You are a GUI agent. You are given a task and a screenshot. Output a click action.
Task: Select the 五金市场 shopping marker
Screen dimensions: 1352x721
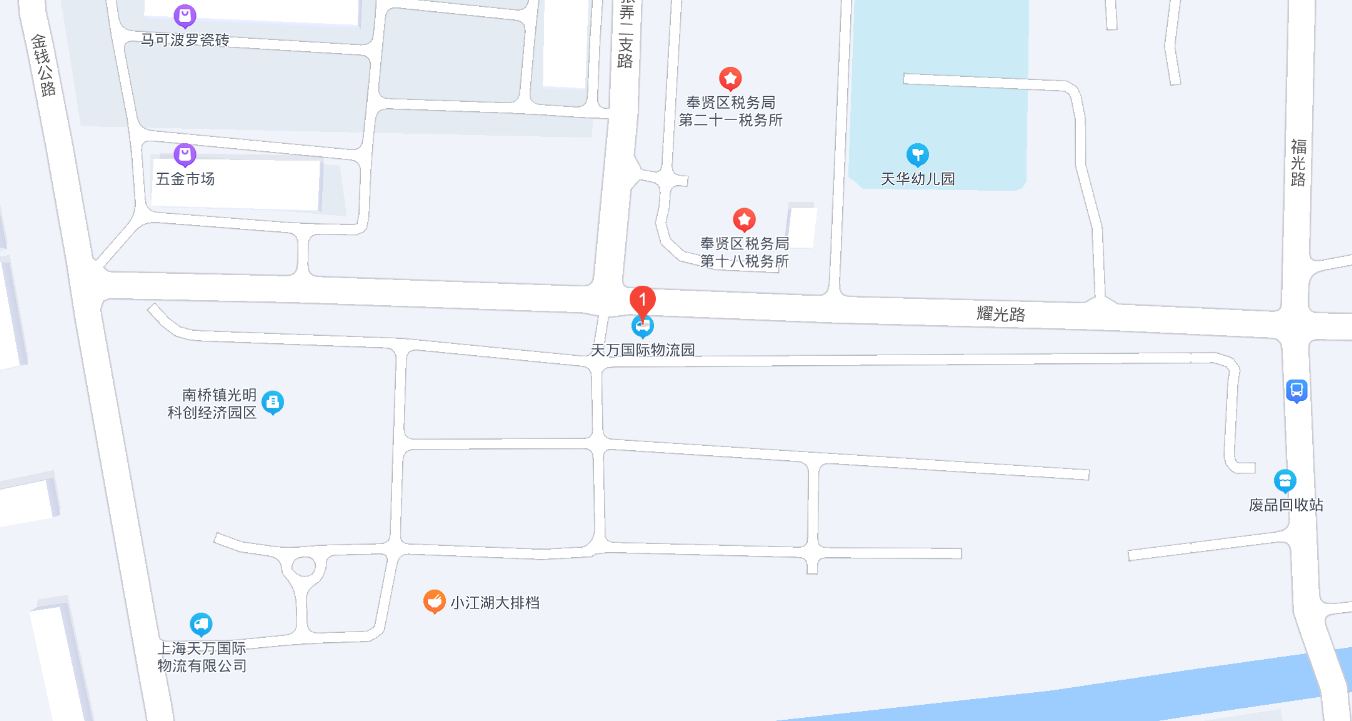(185, 155)
